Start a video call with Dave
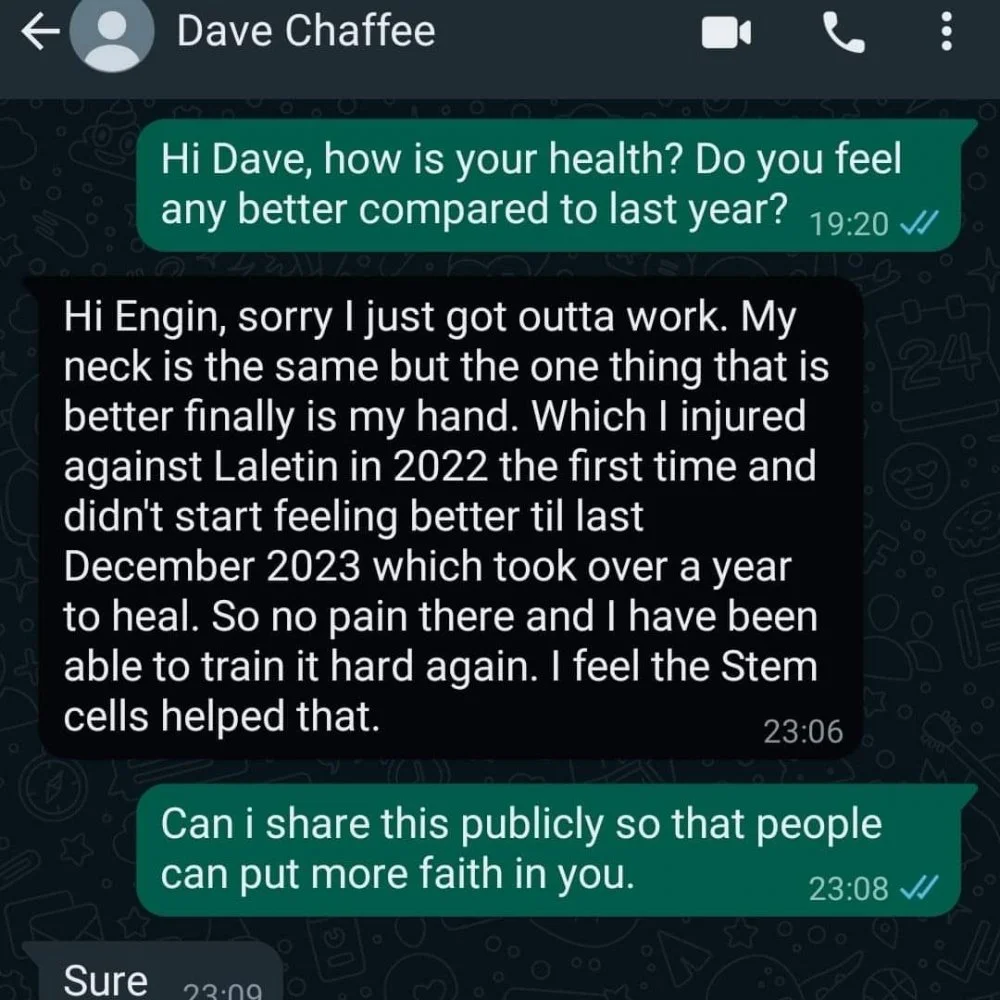 point(725,35)
